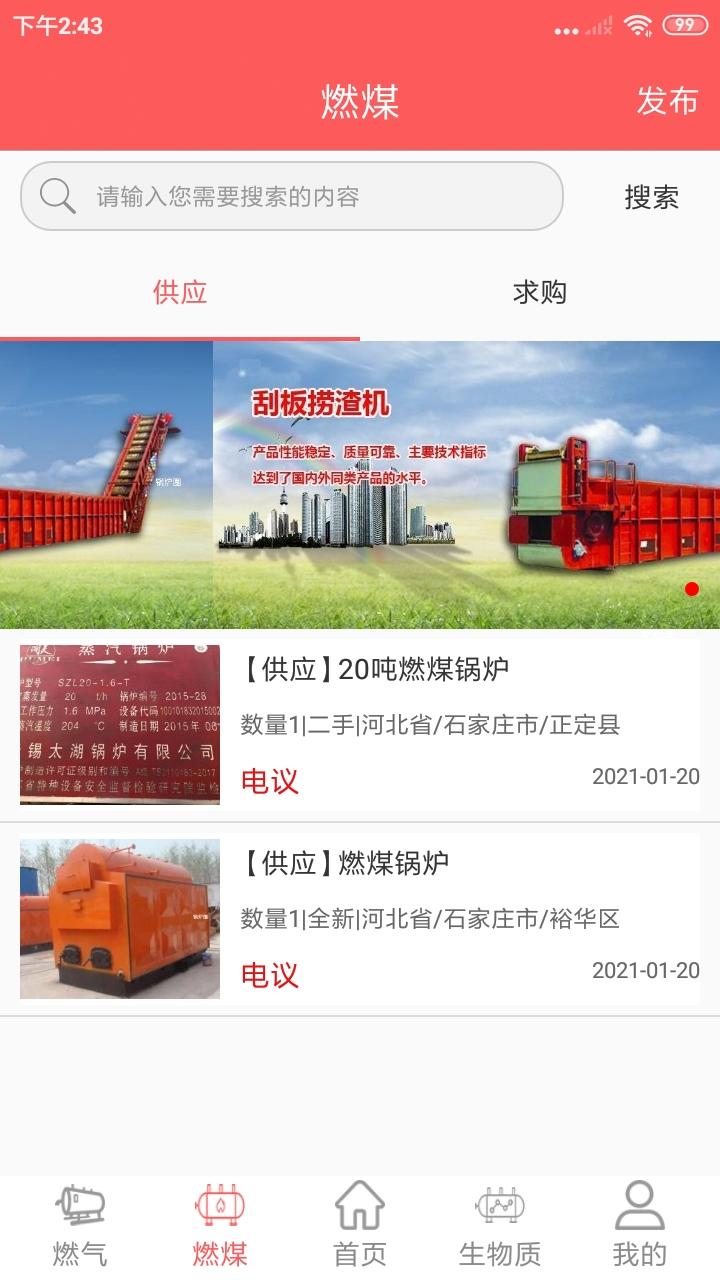
Task: Tap the 发布 publish button
Action: point(667,101)
